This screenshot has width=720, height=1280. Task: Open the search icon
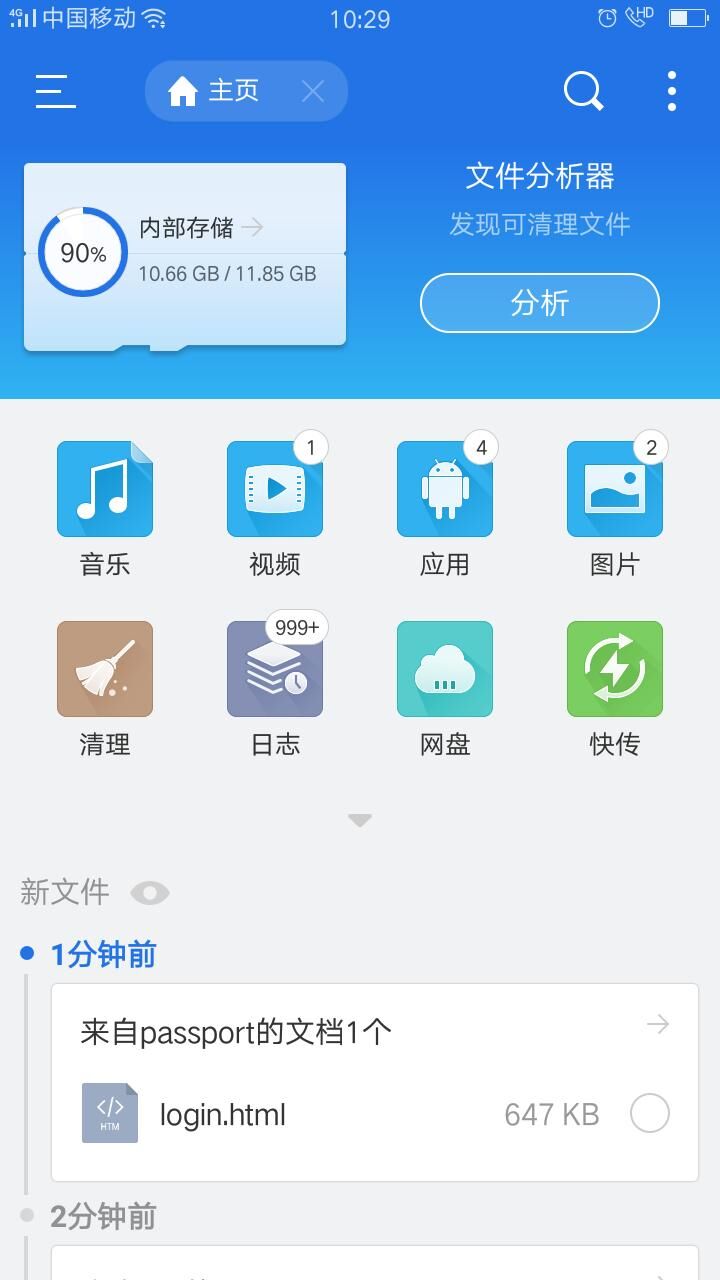click(x=583, y=91)
